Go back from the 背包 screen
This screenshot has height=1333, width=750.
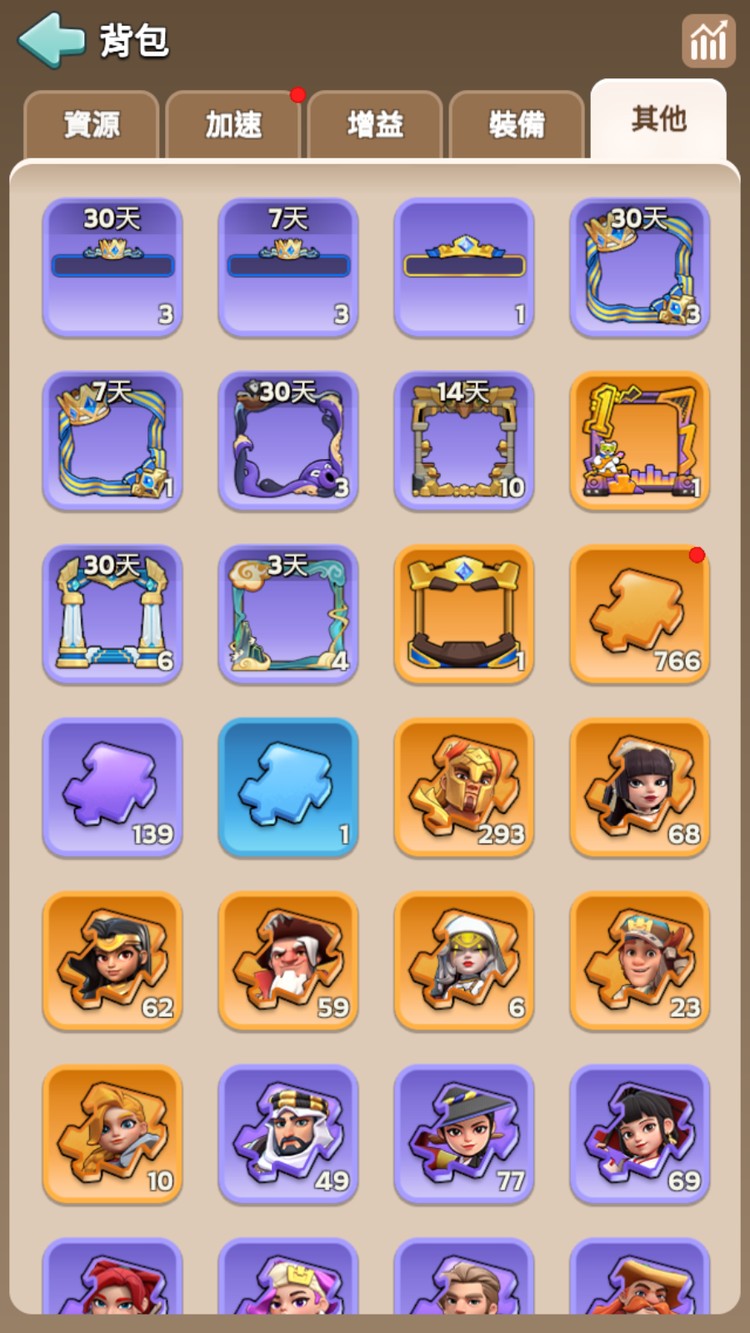click(50, 40)
